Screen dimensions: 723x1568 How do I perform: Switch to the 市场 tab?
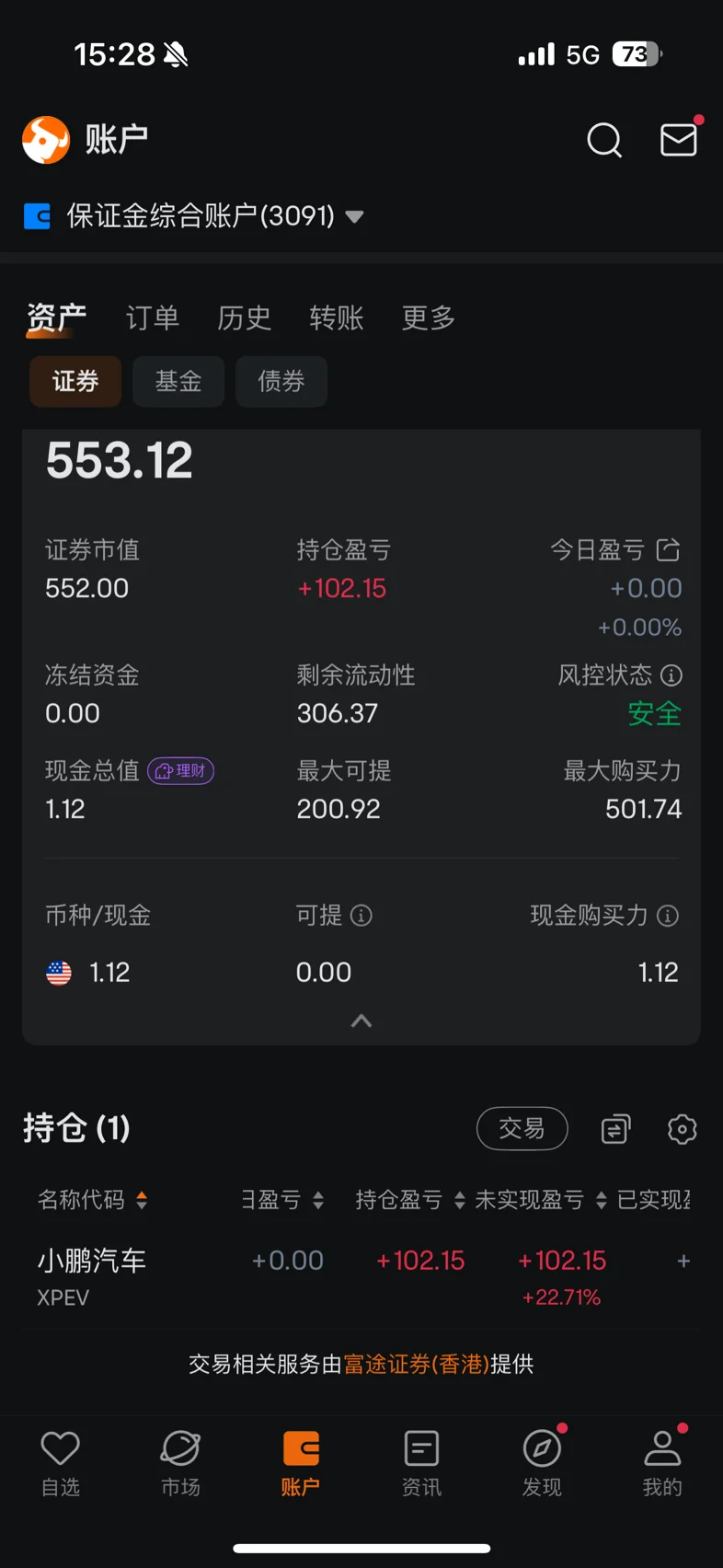click(180, 1463)
